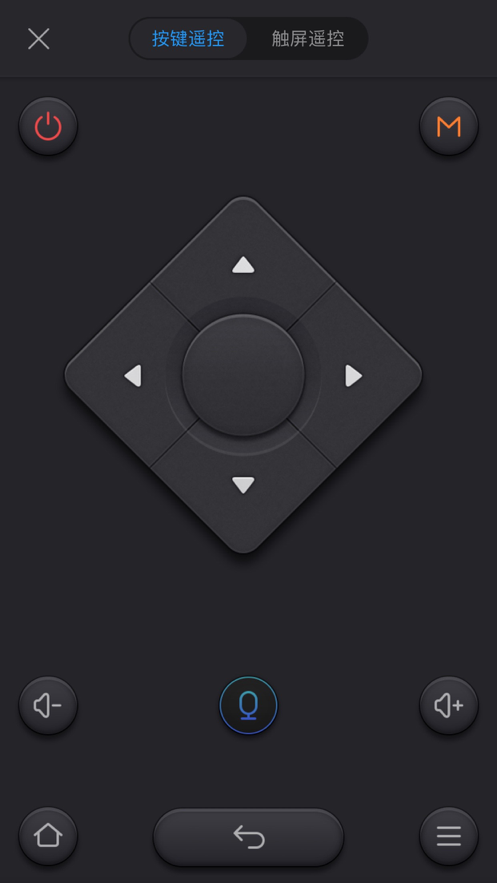Tap the up arrow on the D-pad
This screenshot has height=883, width=497.
click(243, 264)
